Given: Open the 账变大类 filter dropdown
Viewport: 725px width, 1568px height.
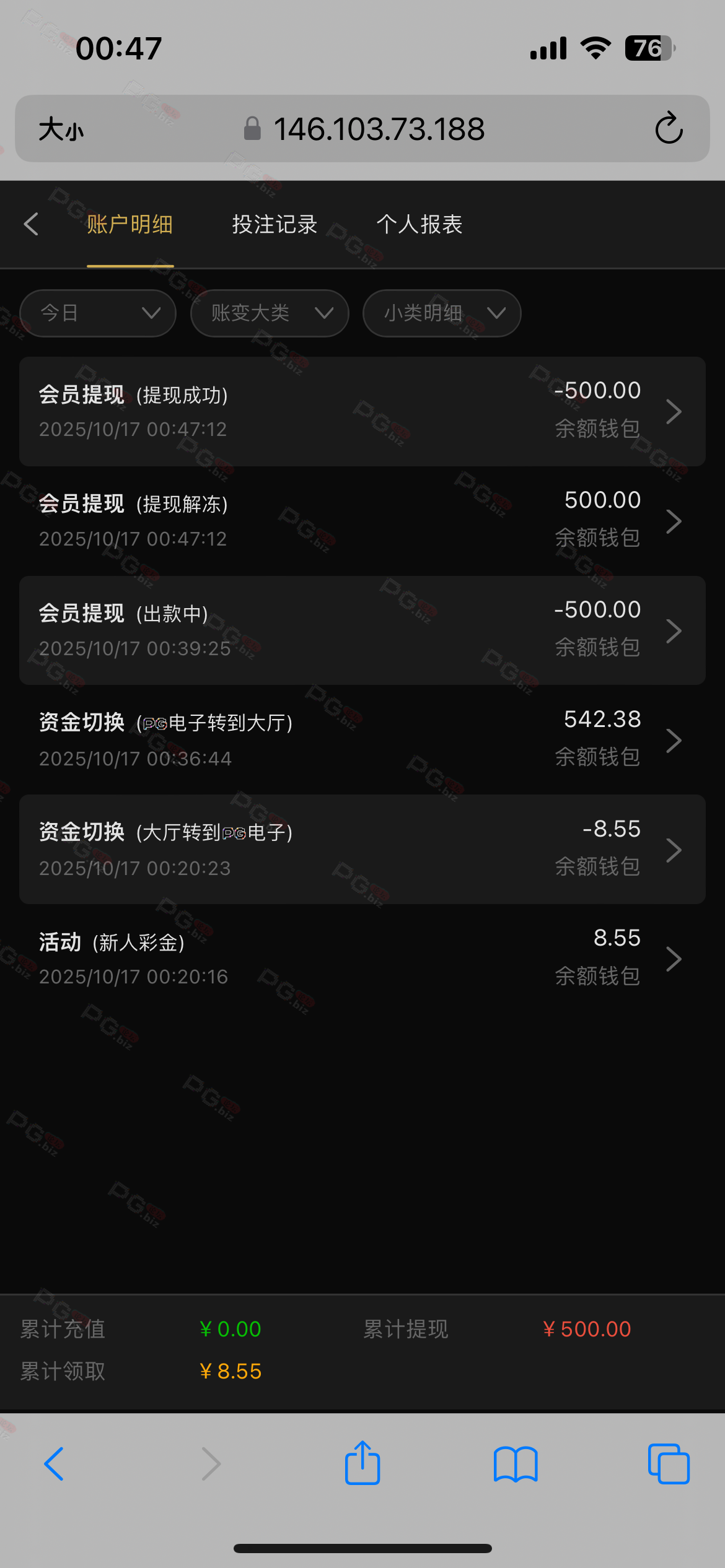Looking at the screenshot, I should coord(270,313).
